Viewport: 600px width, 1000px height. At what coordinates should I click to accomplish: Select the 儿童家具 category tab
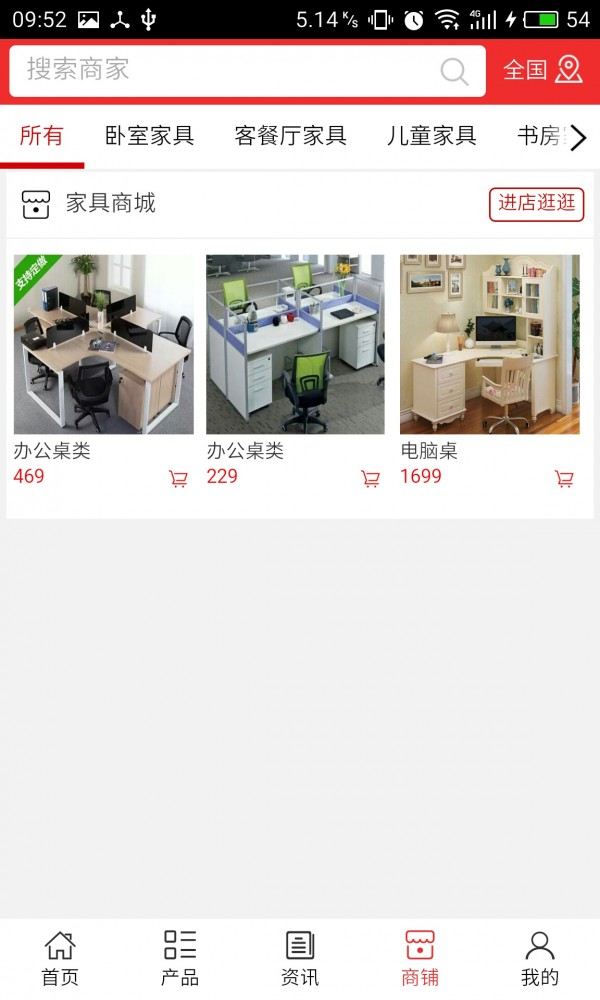[432, 137]
